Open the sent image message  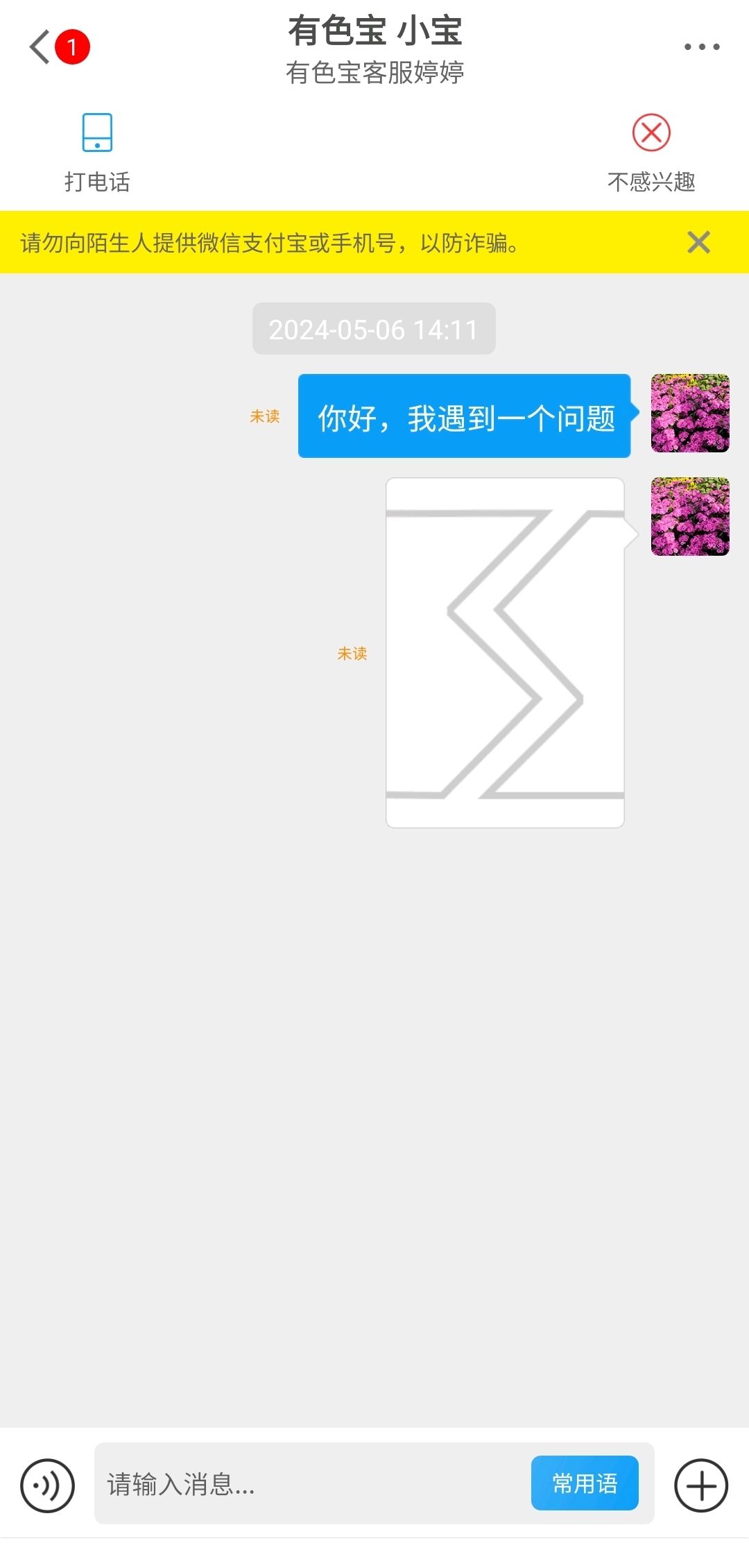coord(505,653)
